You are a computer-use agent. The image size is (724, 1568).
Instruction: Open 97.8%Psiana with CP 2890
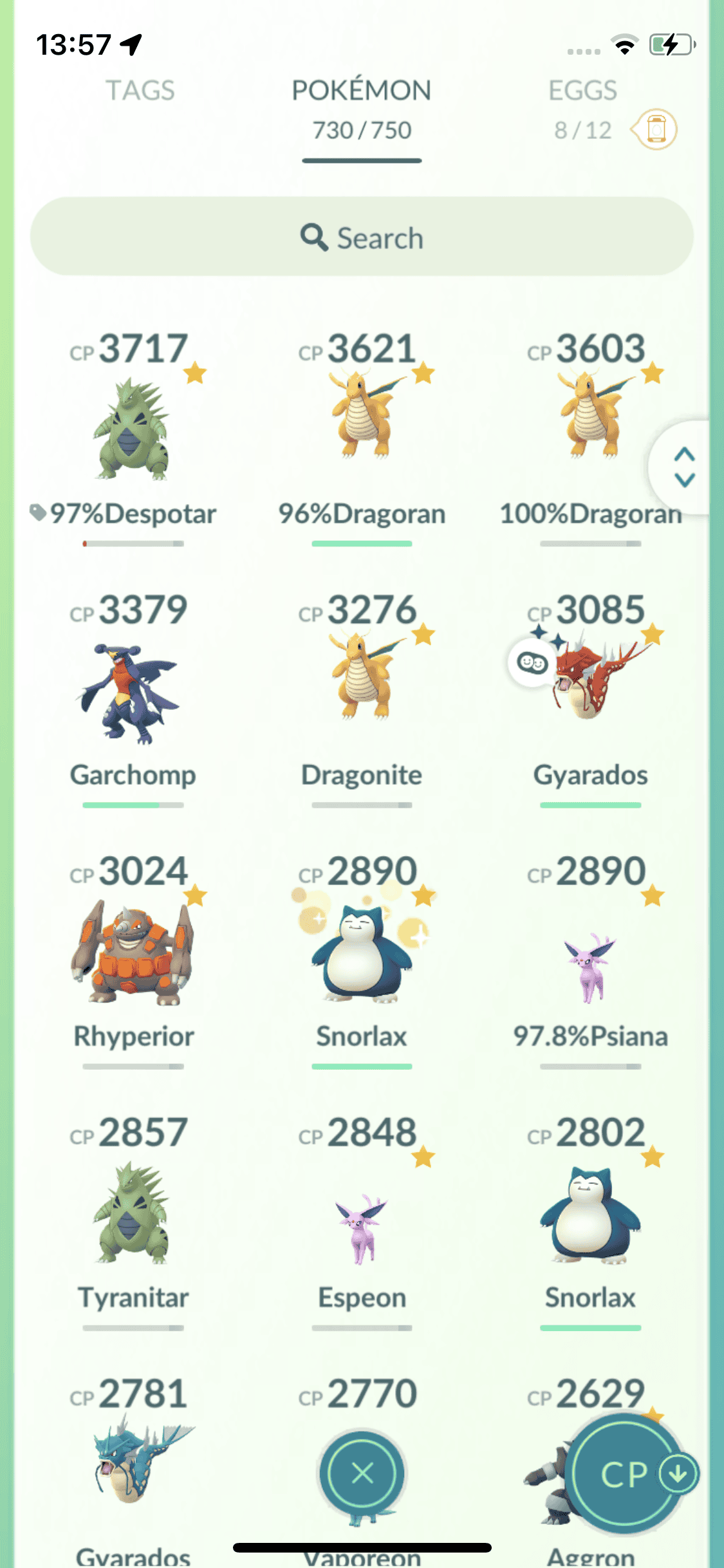(x=590, y=966)
